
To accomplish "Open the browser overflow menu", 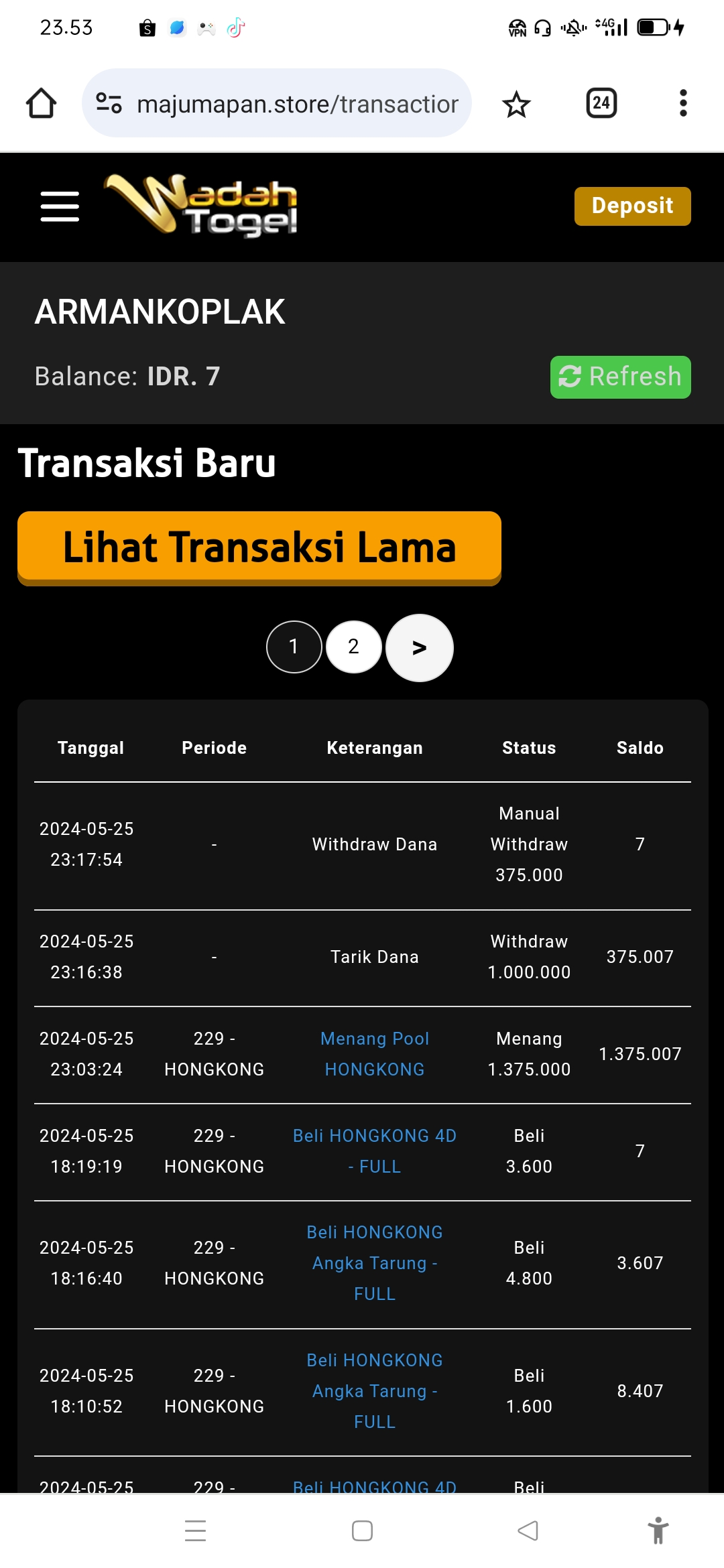I will (683, 103).
